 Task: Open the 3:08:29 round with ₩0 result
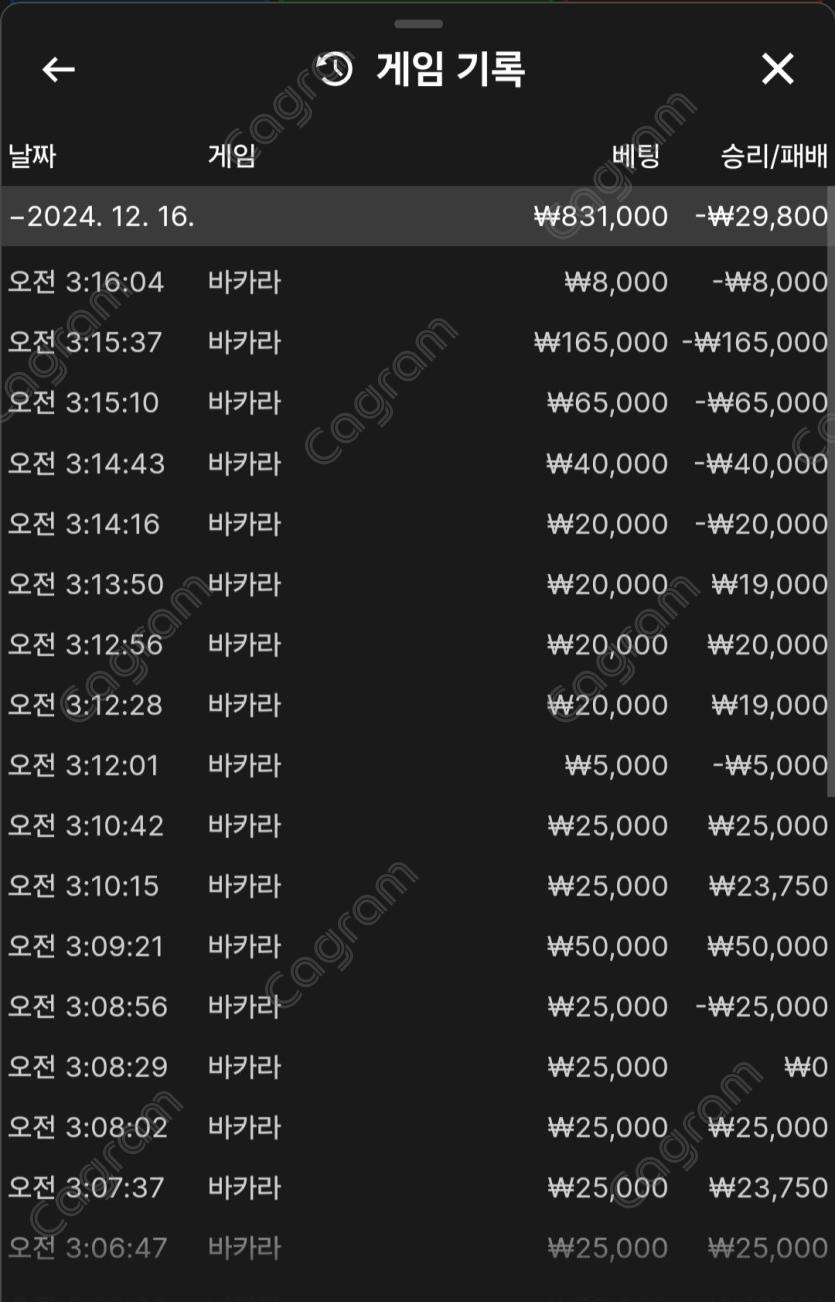(x=416, y=1067)
